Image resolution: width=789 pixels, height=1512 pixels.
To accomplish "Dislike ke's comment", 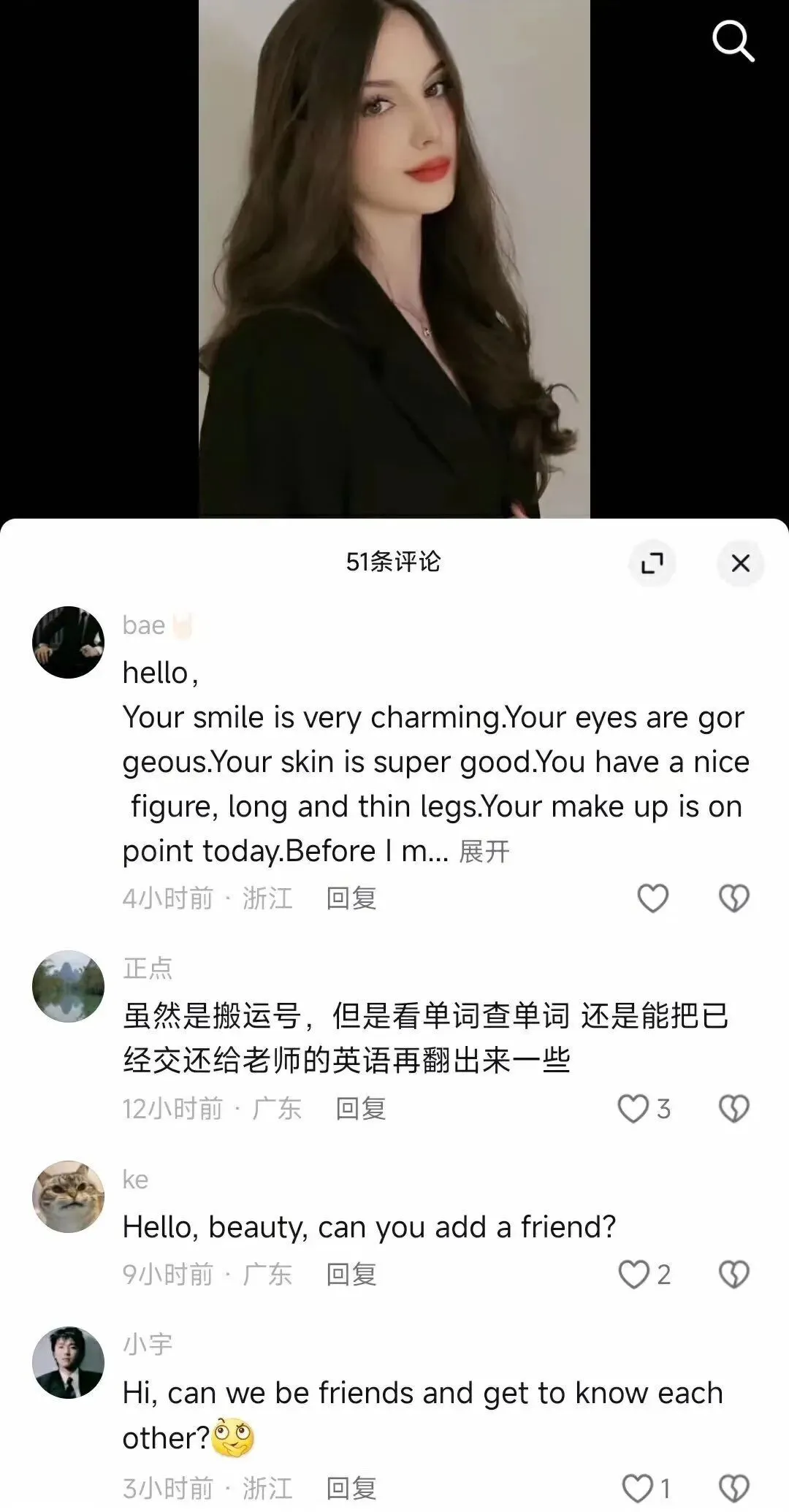I will [733, 1275].
